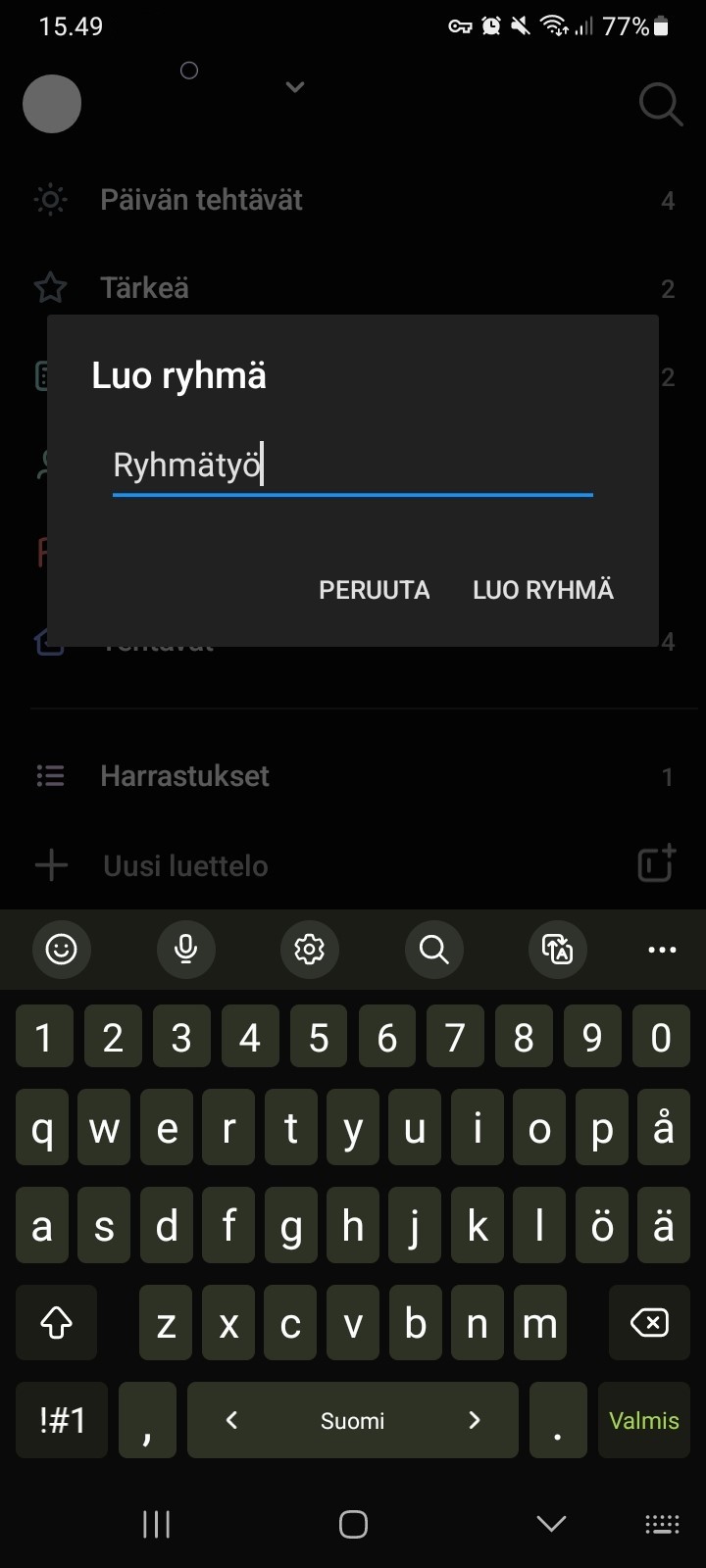This screenshot has width=706, height=1568.
Task: Start voice input with the microphone
Action: click(x=185, y=949)
